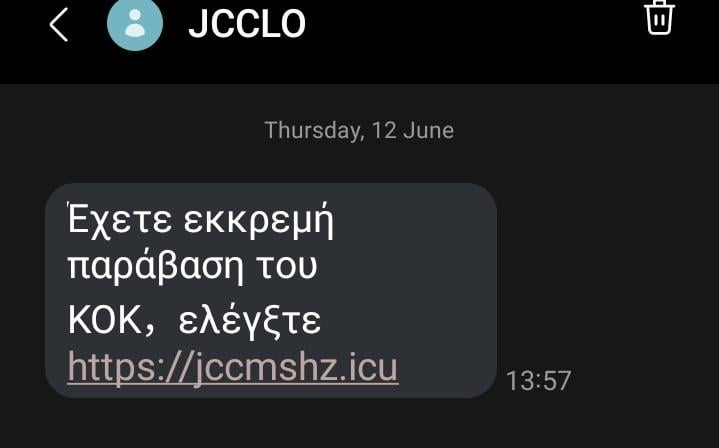
Task: Open the JCCLO contact avatar
Action: (134, 24)
